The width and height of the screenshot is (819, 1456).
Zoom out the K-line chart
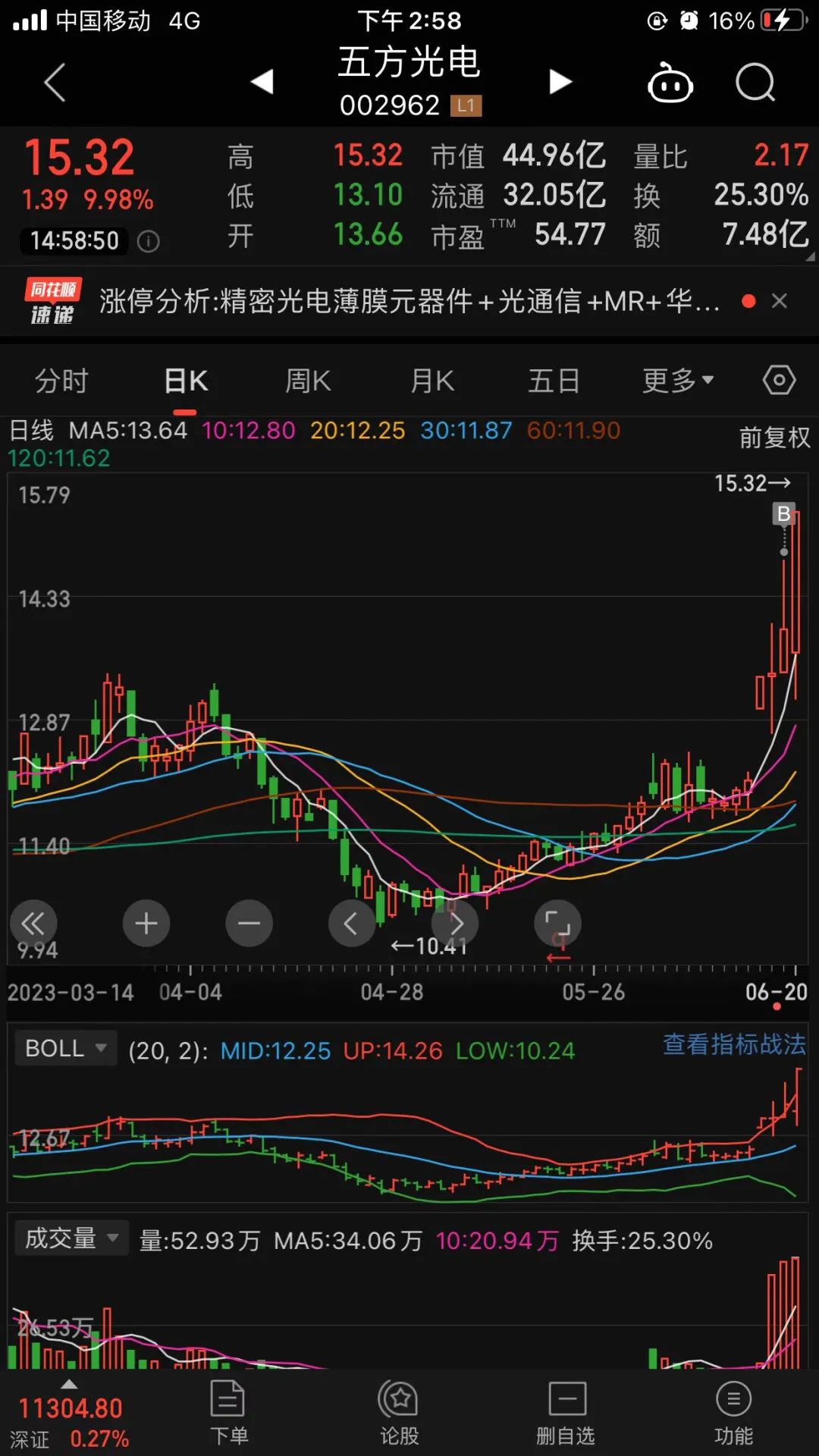(x=249, y=923)
